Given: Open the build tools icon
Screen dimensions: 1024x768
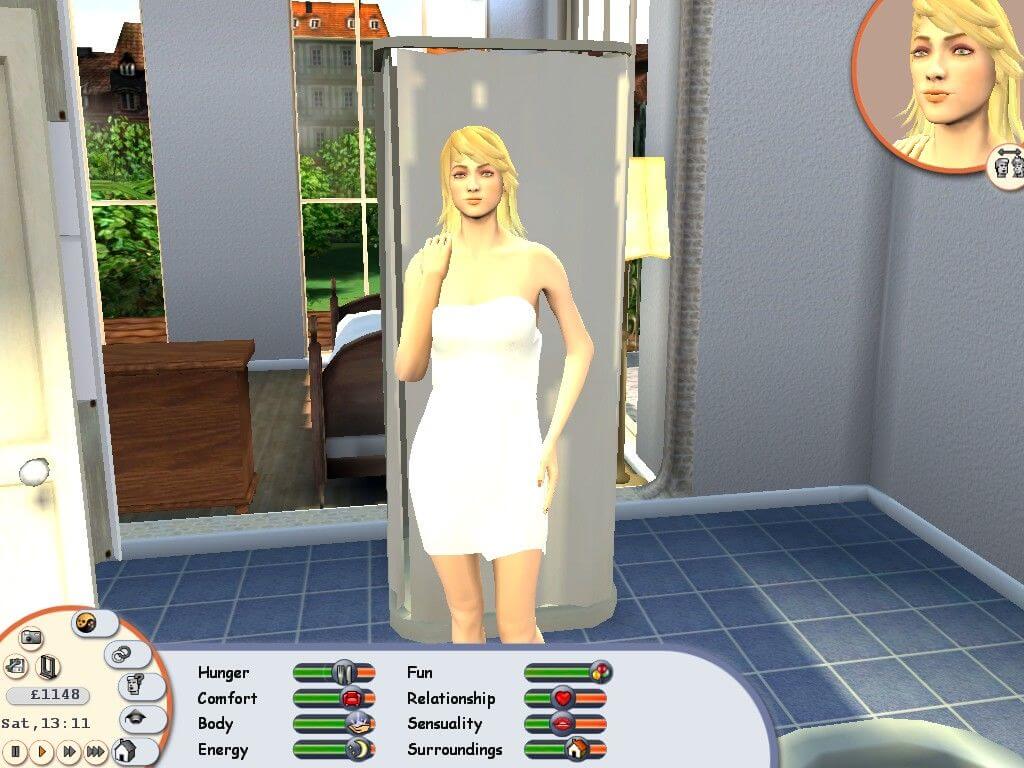Looking at the screenshot, I should 17,665.
